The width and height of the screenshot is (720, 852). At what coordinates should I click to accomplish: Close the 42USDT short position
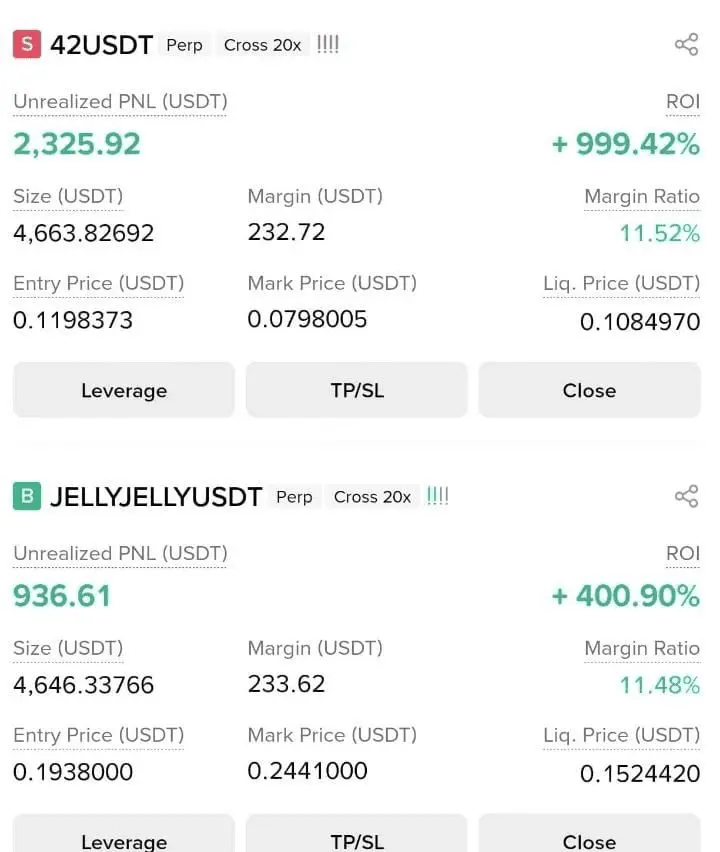coord(589,390)
